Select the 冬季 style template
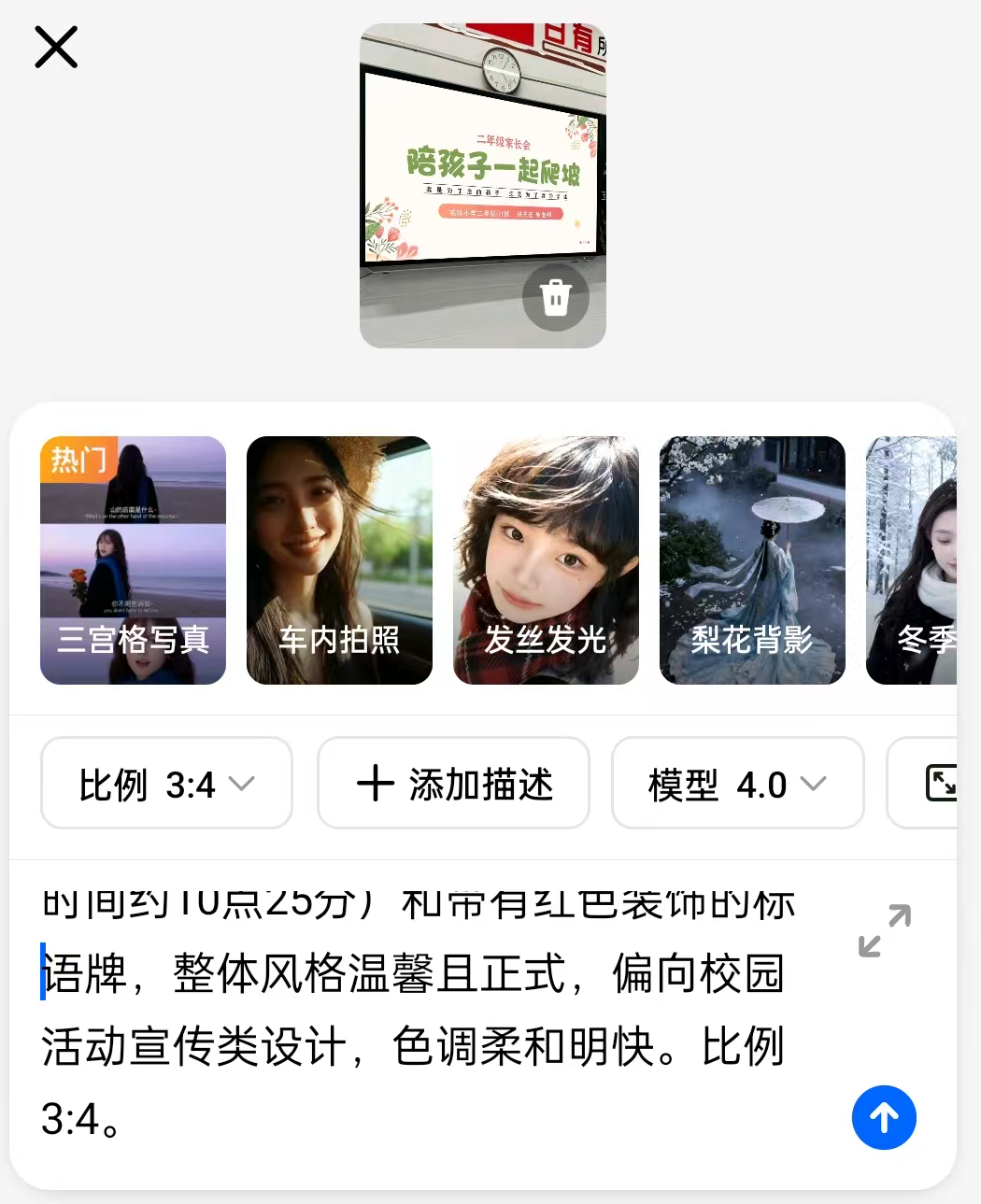The width and height of the screenshot is (981, 1204). [916, 560]
